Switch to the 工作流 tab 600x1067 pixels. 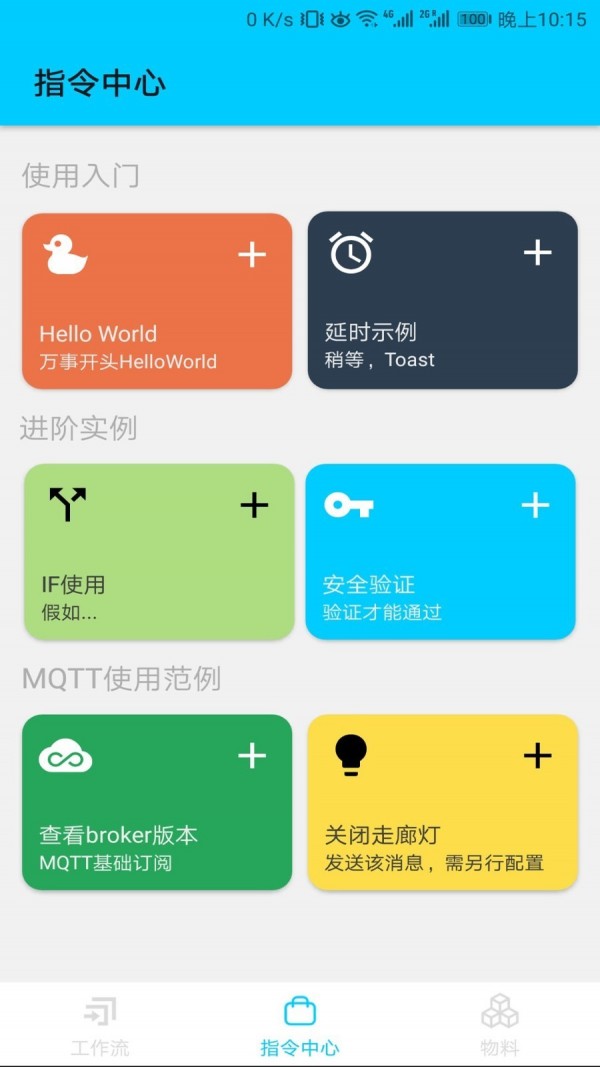coord(100,1025)
